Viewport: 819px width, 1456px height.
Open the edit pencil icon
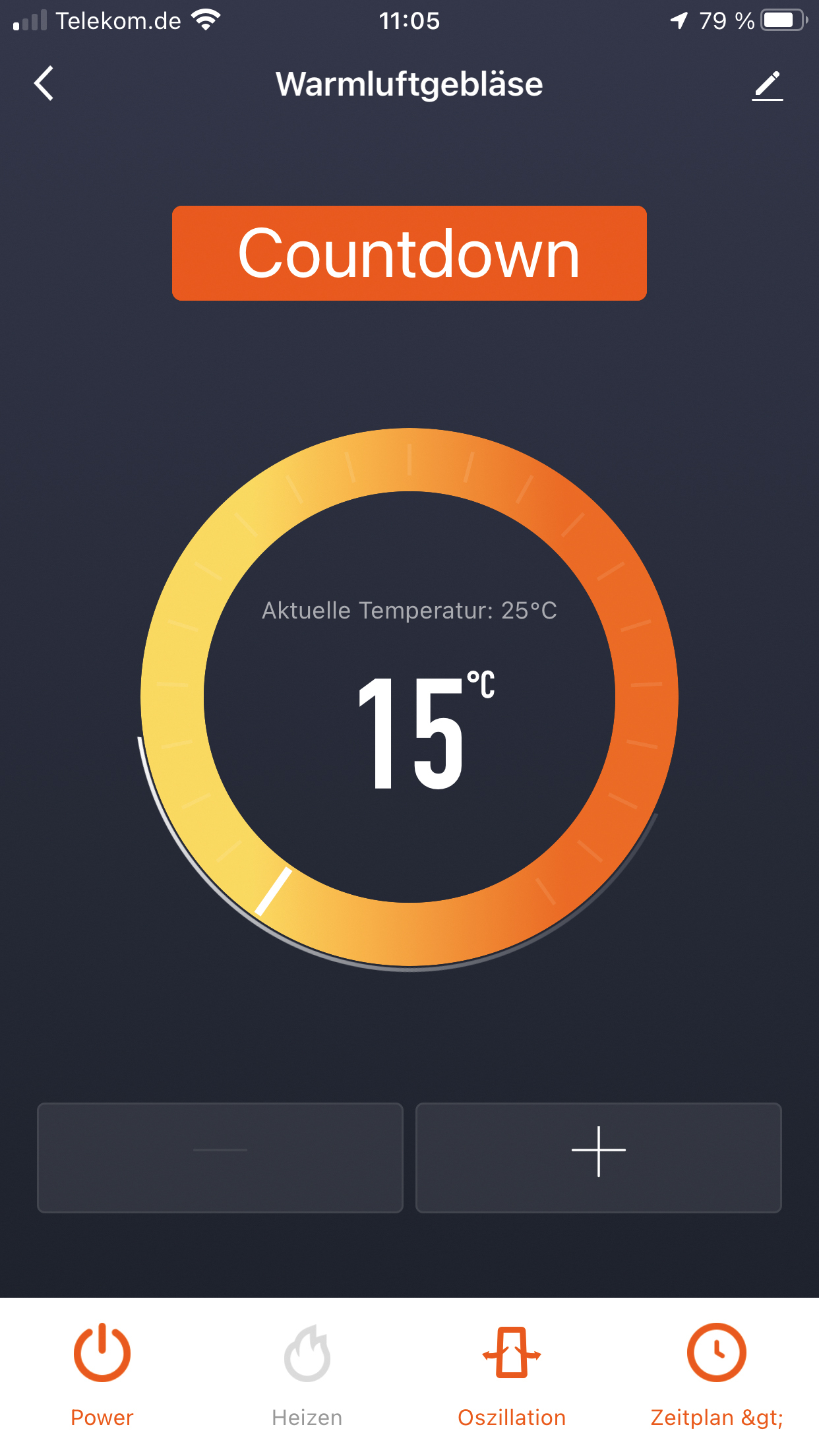[767, 85]
